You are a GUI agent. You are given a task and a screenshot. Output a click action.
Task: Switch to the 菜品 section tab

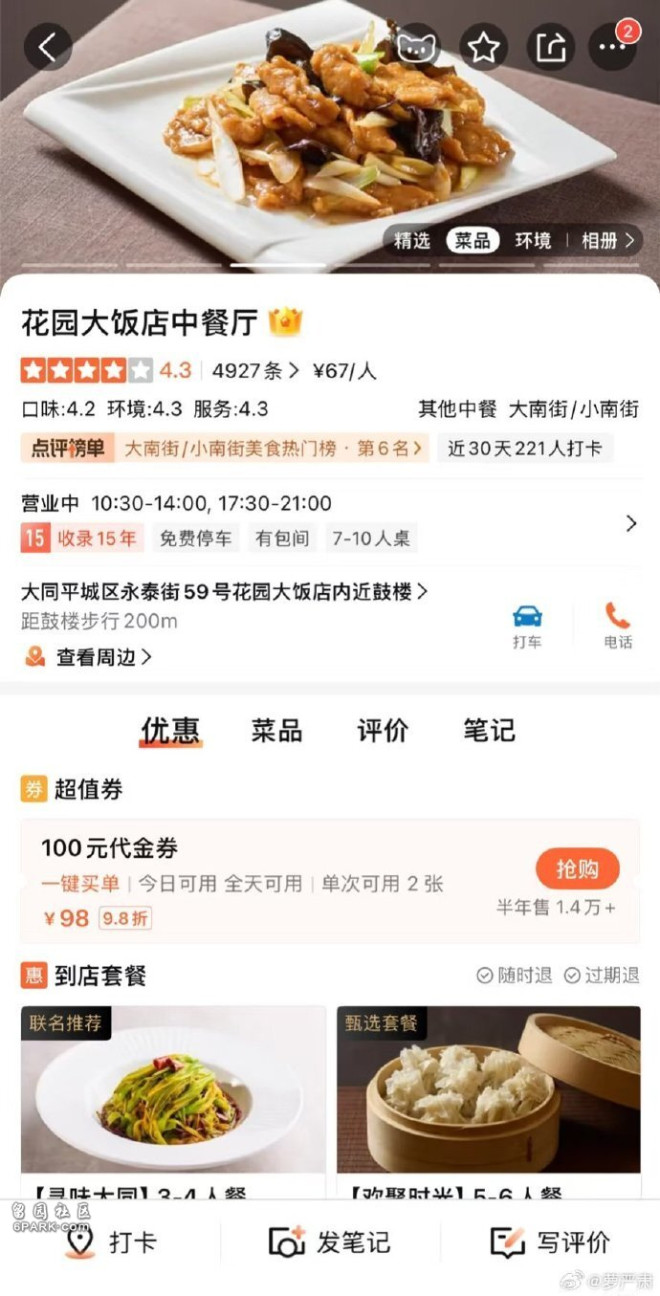tap(276, 730)
